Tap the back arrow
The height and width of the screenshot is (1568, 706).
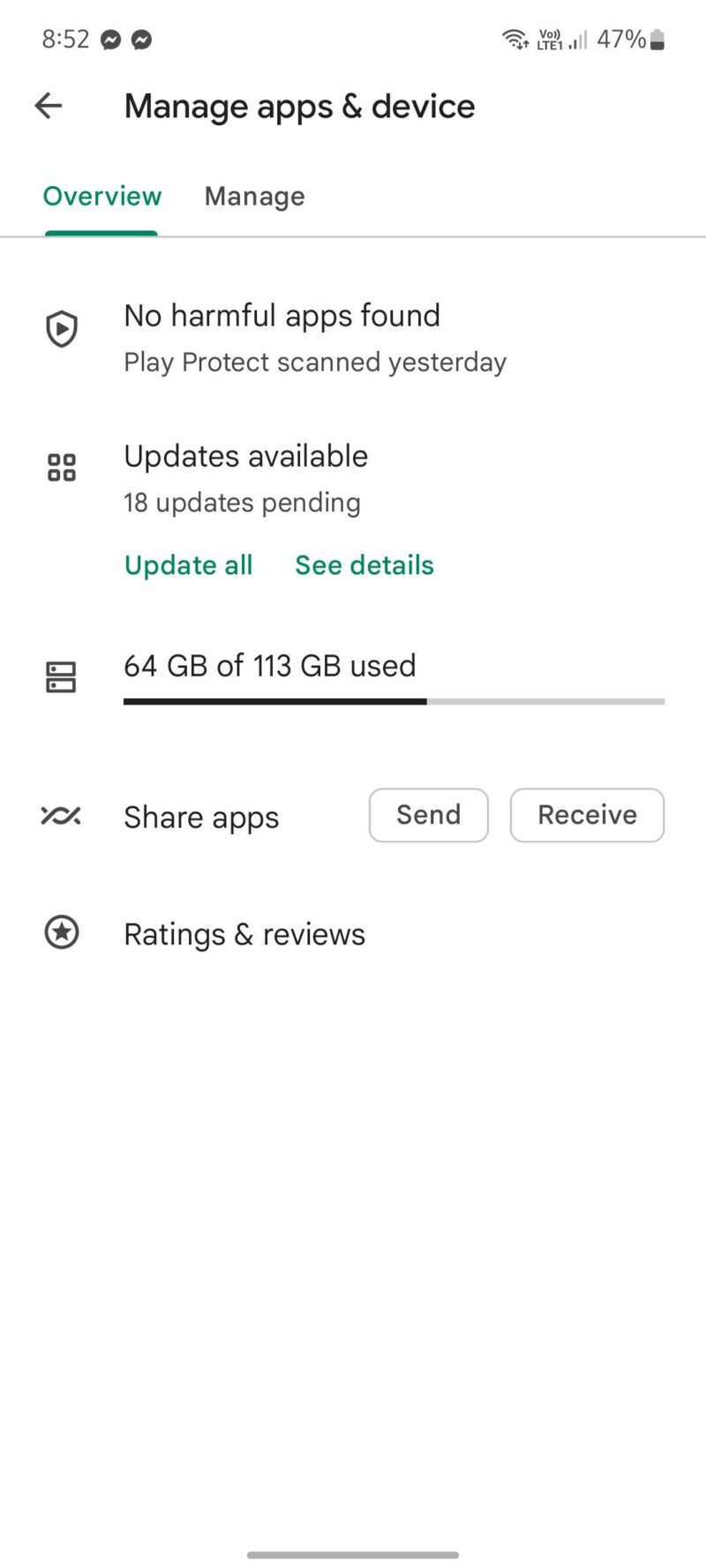(48, 106)
